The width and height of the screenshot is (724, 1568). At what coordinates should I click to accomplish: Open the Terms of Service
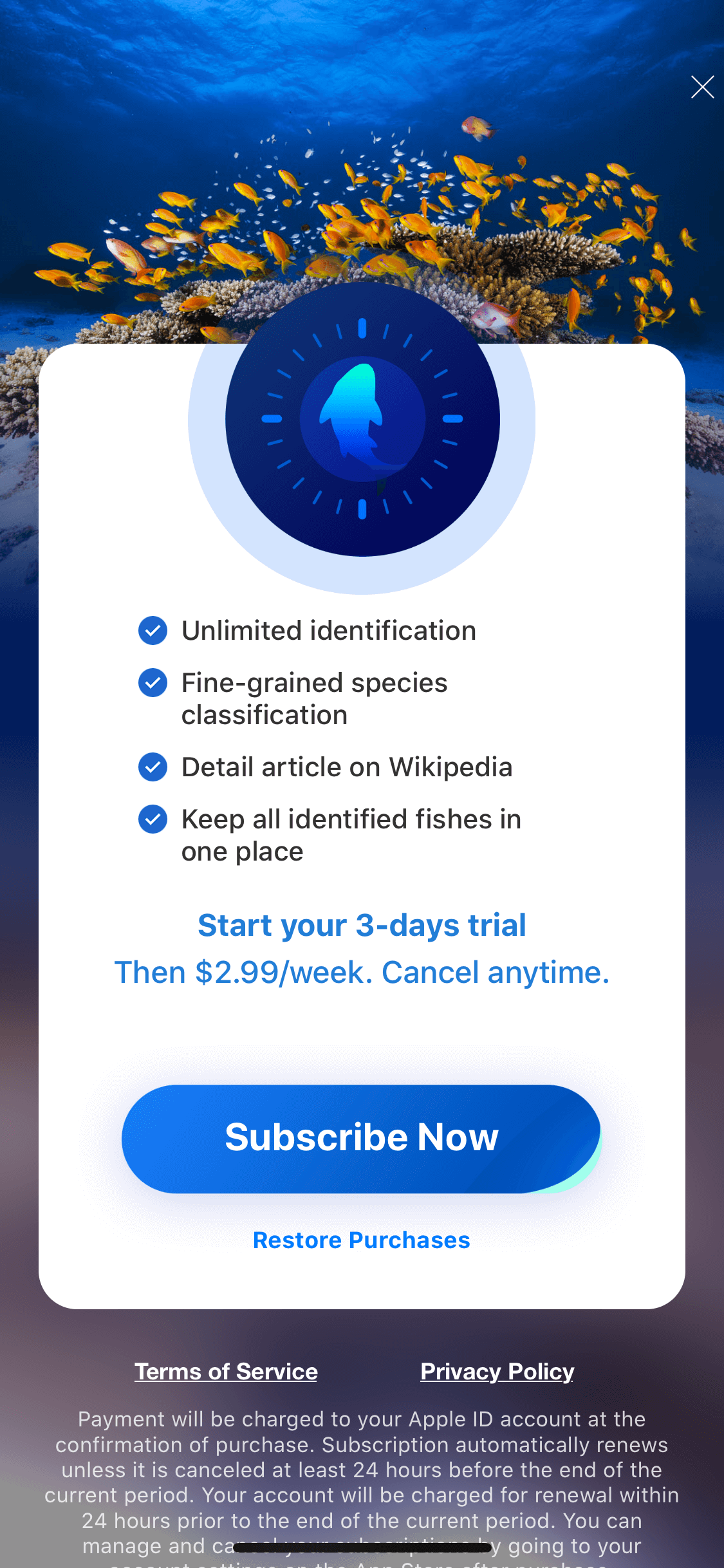click(226, 1372)
